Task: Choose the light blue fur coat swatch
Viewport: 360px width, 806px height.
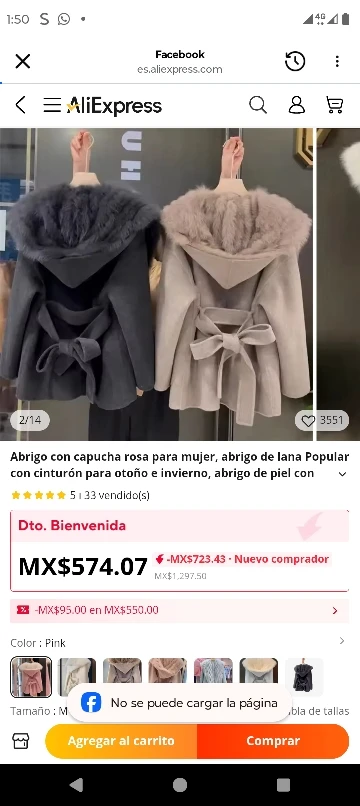Action: [213, 670]
